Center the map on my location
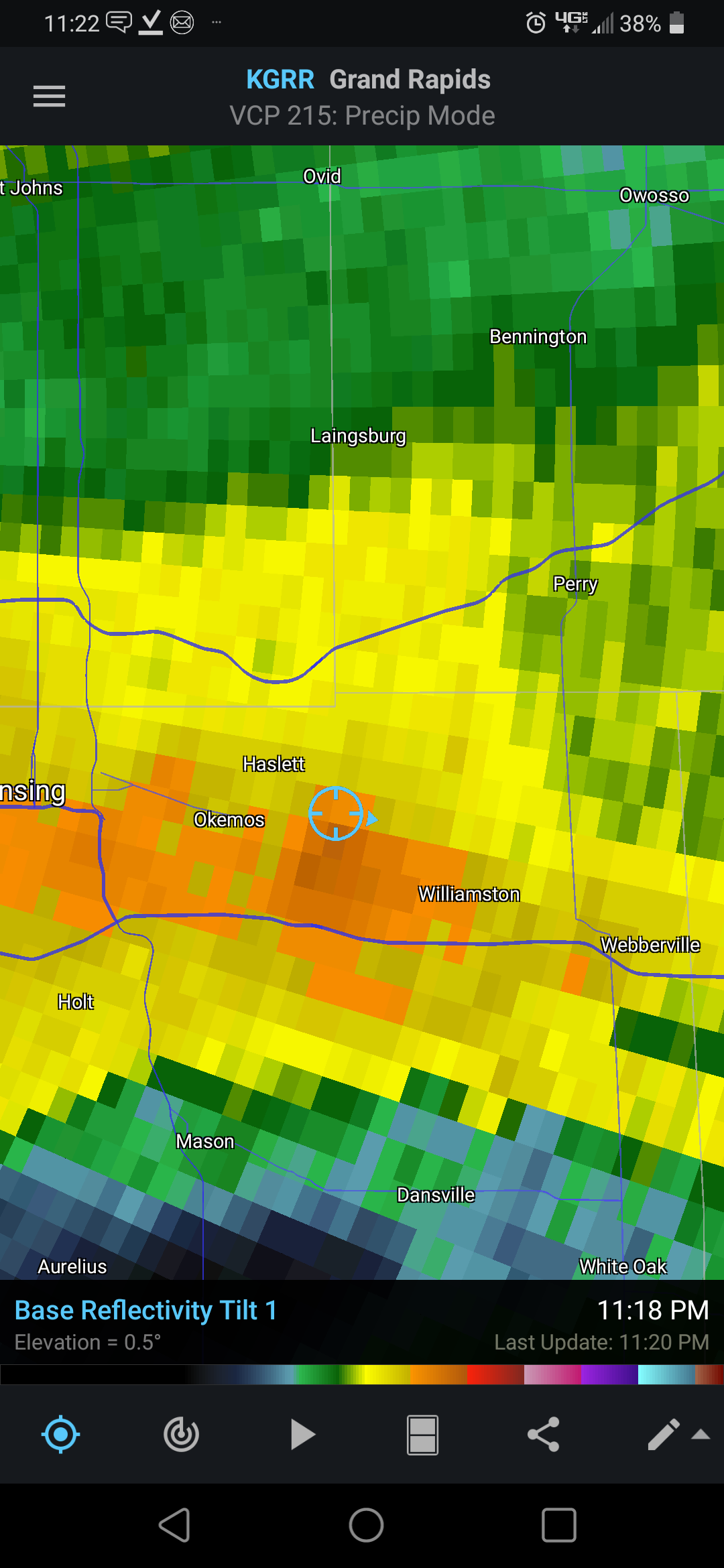 click(x=61, y=1435)
